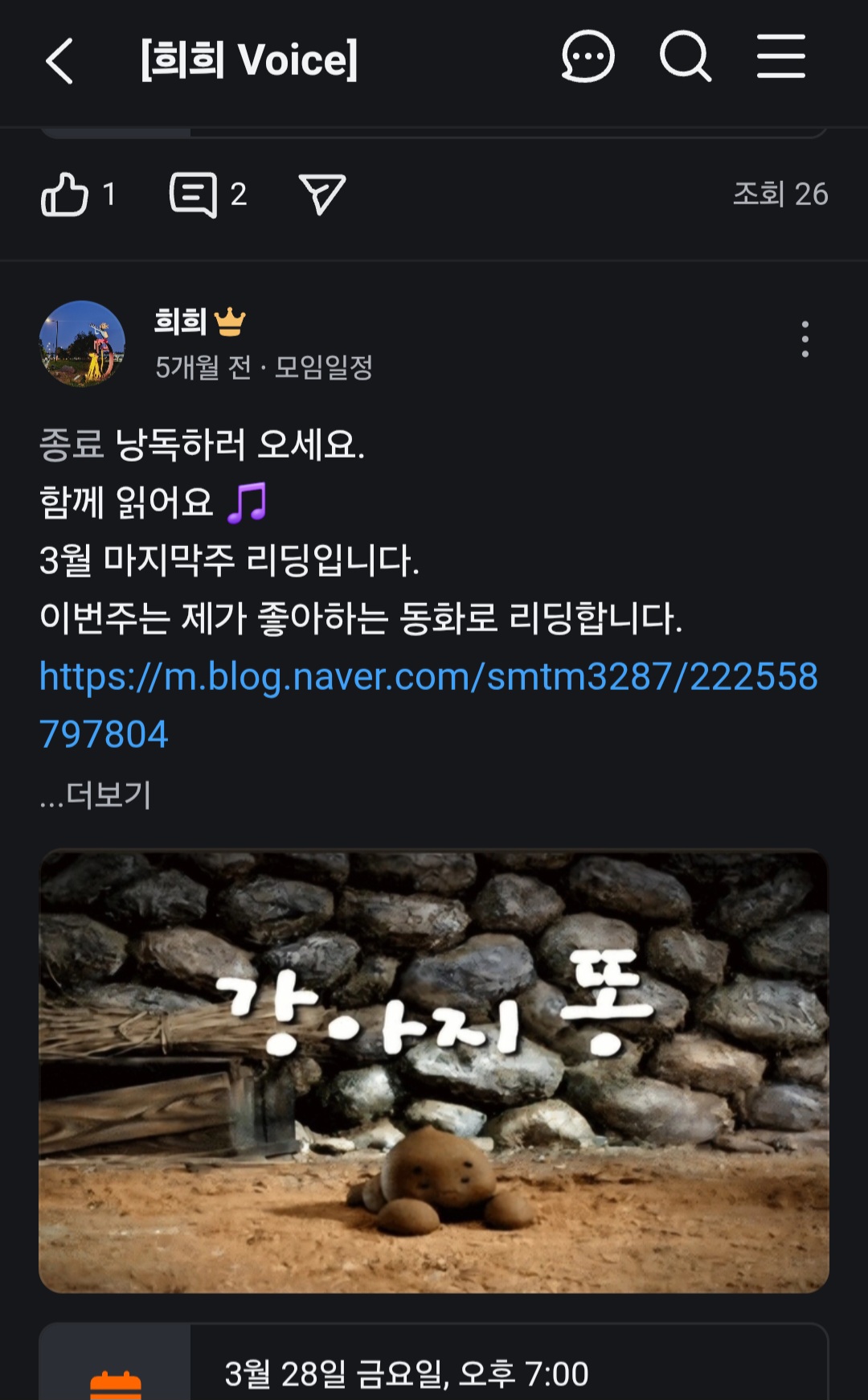This screenshot has height=1400, width=868.
Task: Share the post via paper plane icon
Action: point(322,195)
